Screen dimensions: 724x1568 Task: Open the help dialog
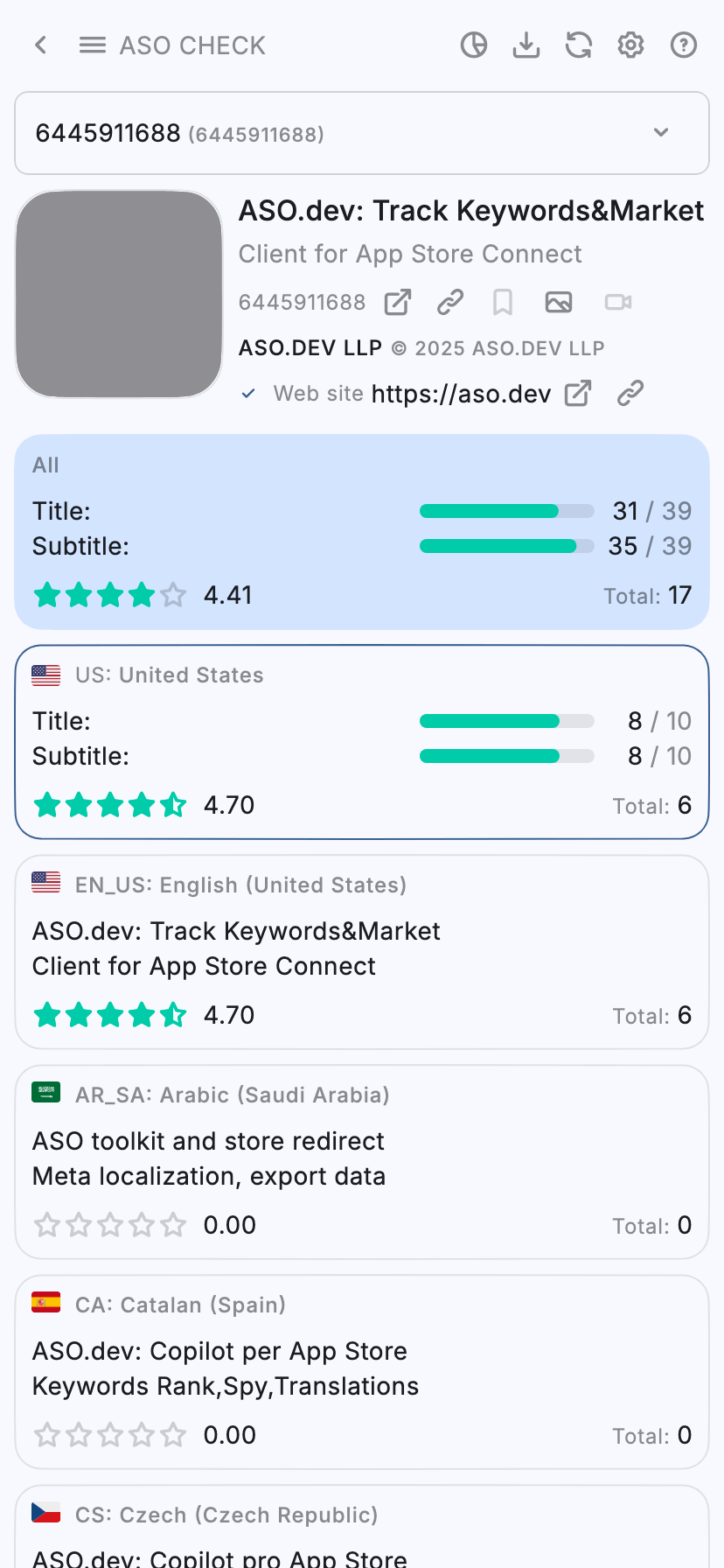683,45
